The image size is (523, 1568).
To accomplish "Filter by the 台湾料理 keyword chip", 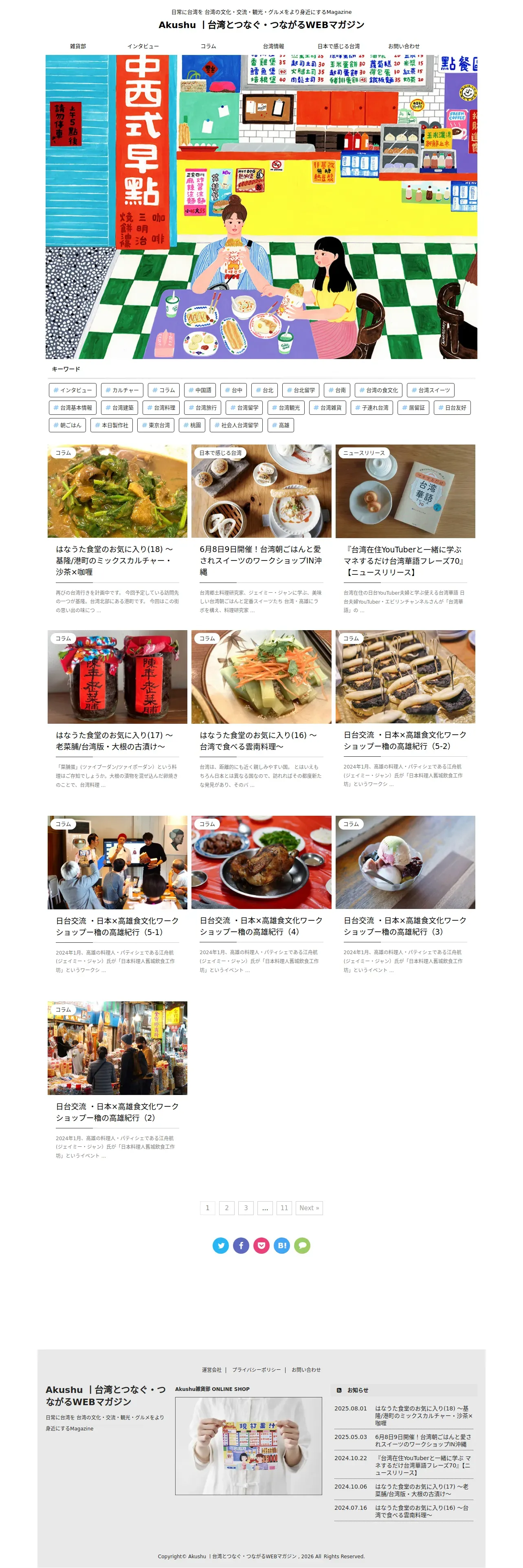I will [161, 408].
